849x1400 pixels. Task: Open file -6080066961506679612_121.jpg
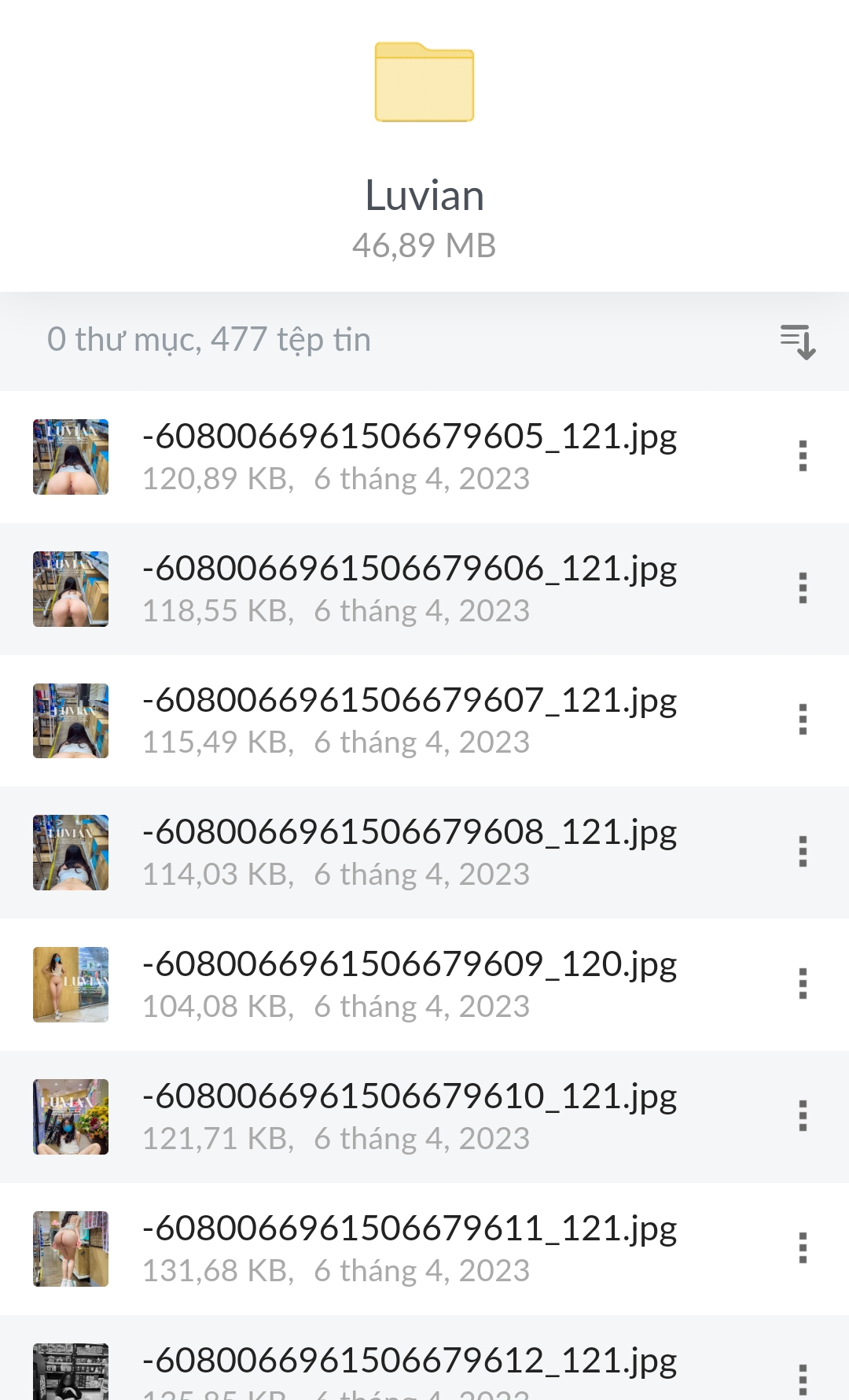409,1361
